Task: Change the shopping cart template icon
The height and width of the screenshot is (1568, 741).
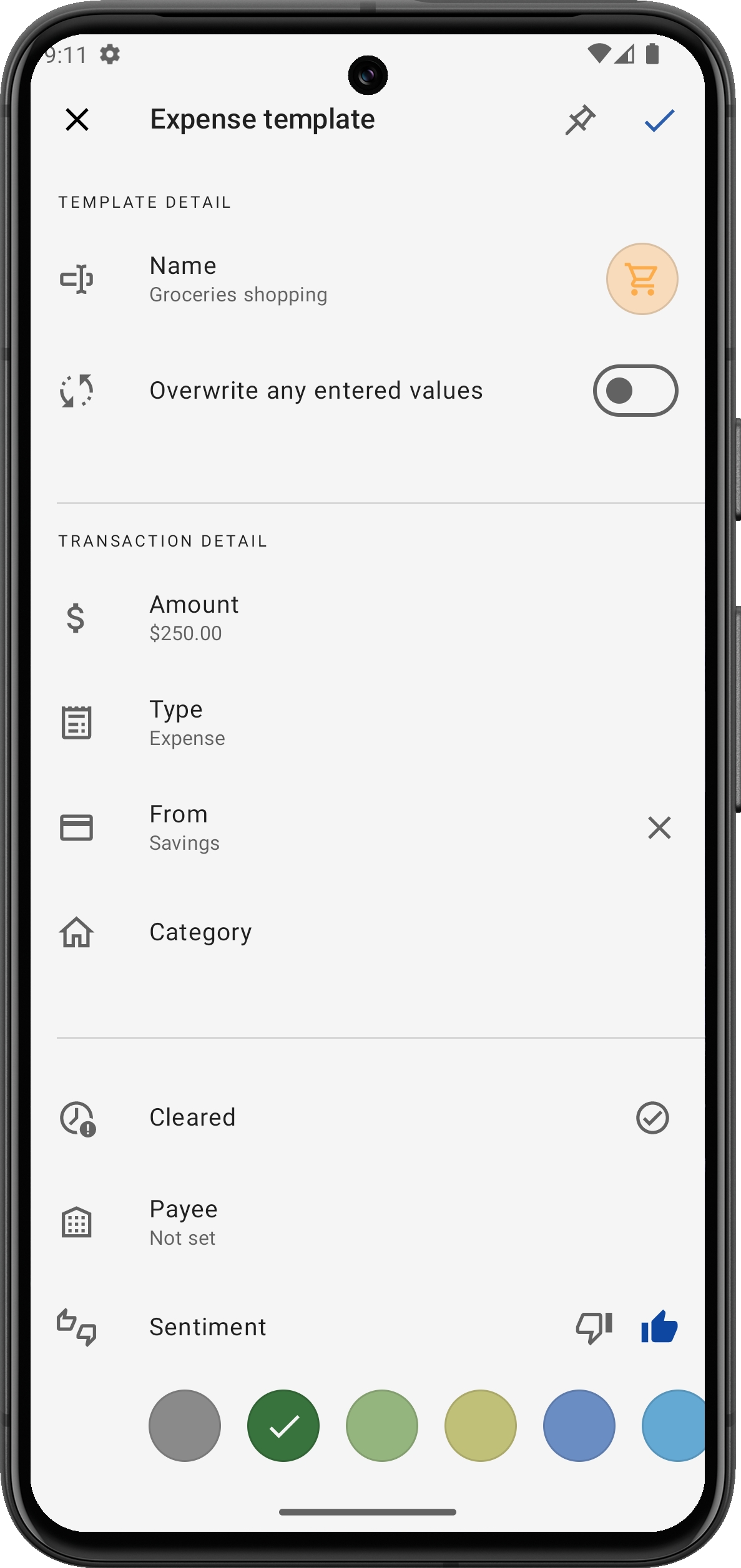Action: point(642,279)
